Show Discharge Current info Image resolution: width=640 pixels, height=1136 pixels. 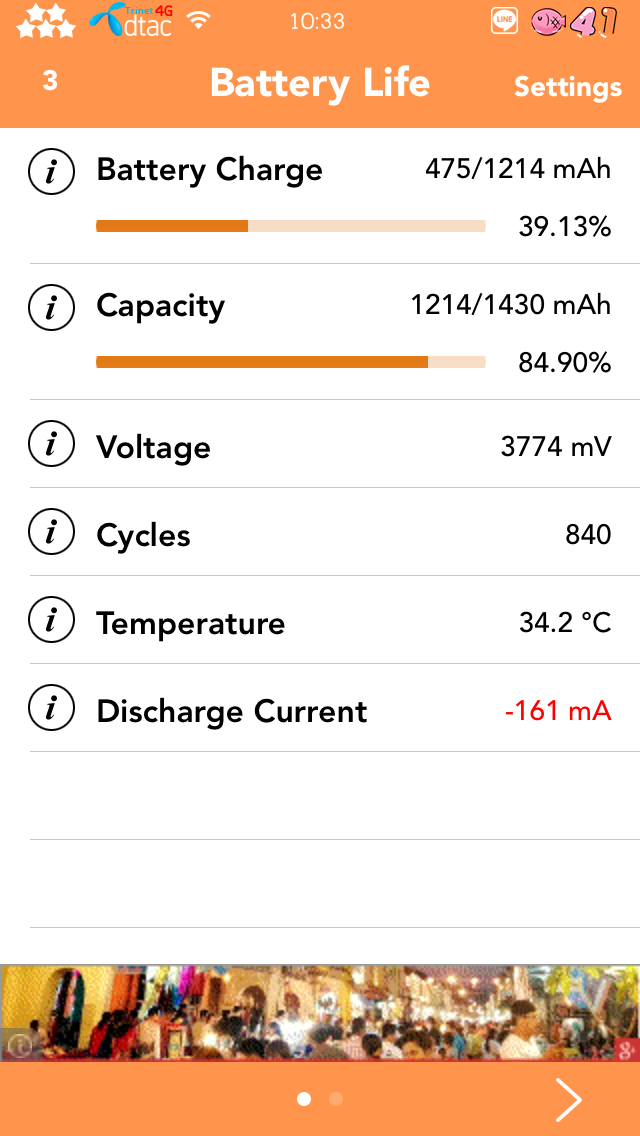52,710
